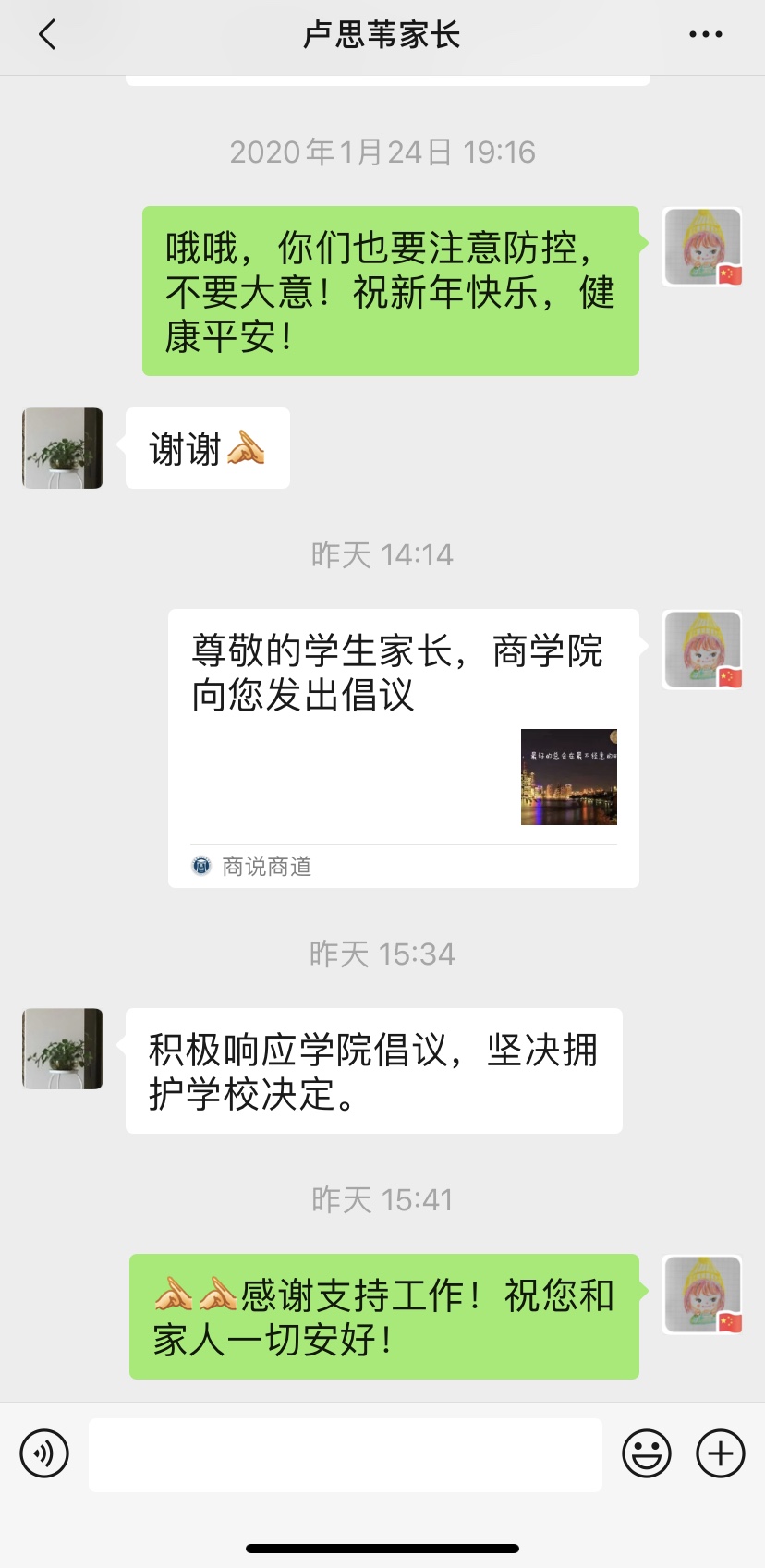Open the emoji picker

coord(647,1453)
